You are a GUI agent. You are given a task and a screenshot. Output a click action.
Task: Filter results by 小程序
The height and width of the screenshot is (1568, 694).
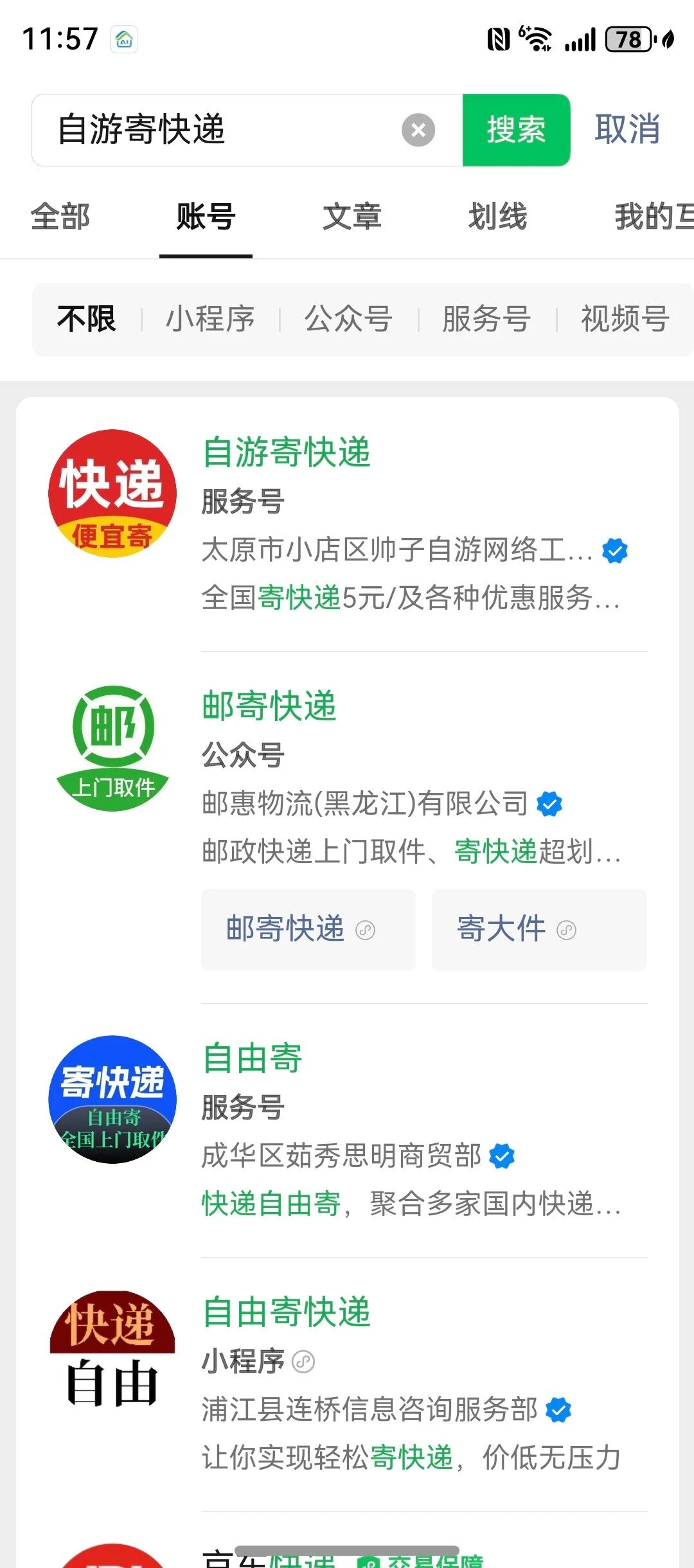[x=210, y=319]
